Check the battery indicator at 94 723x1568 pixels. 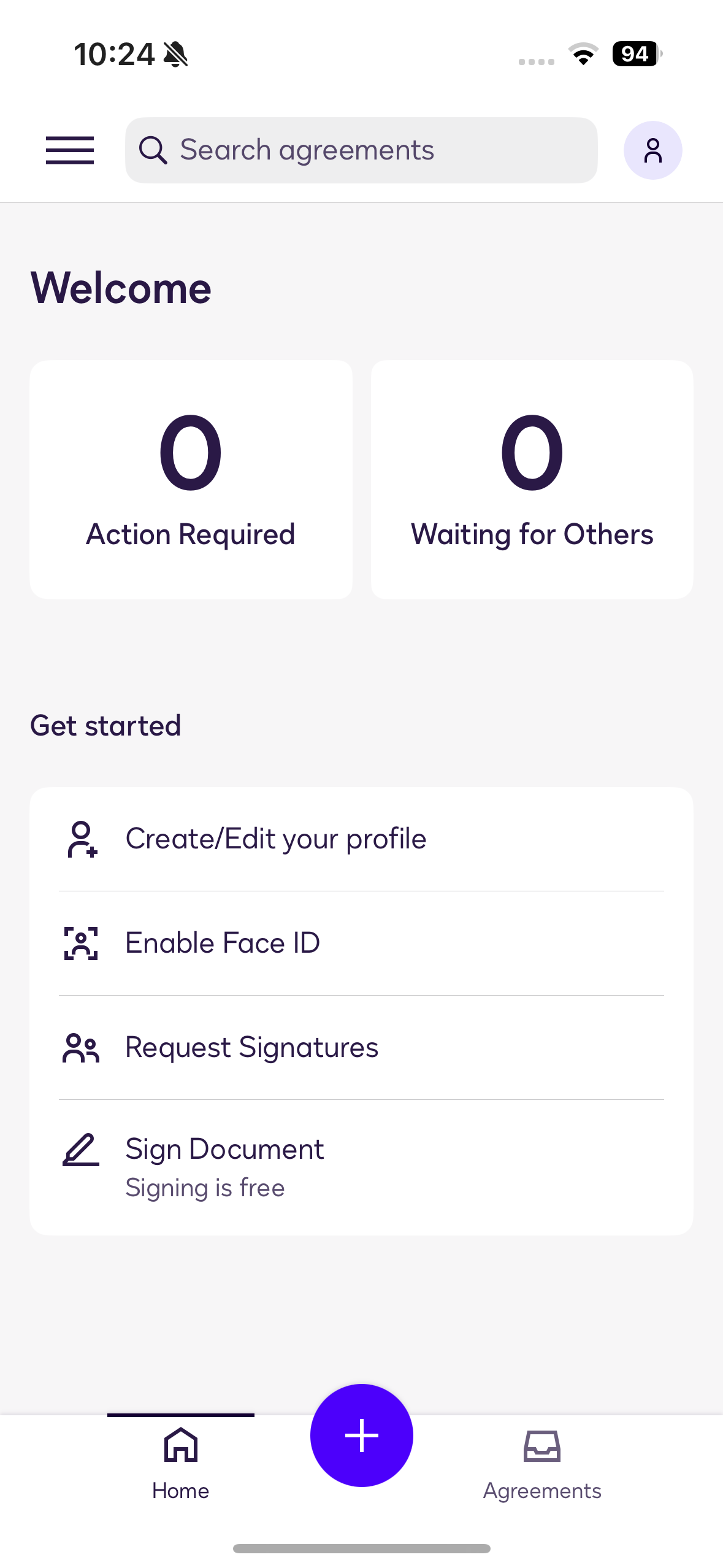tap(635, 54)
